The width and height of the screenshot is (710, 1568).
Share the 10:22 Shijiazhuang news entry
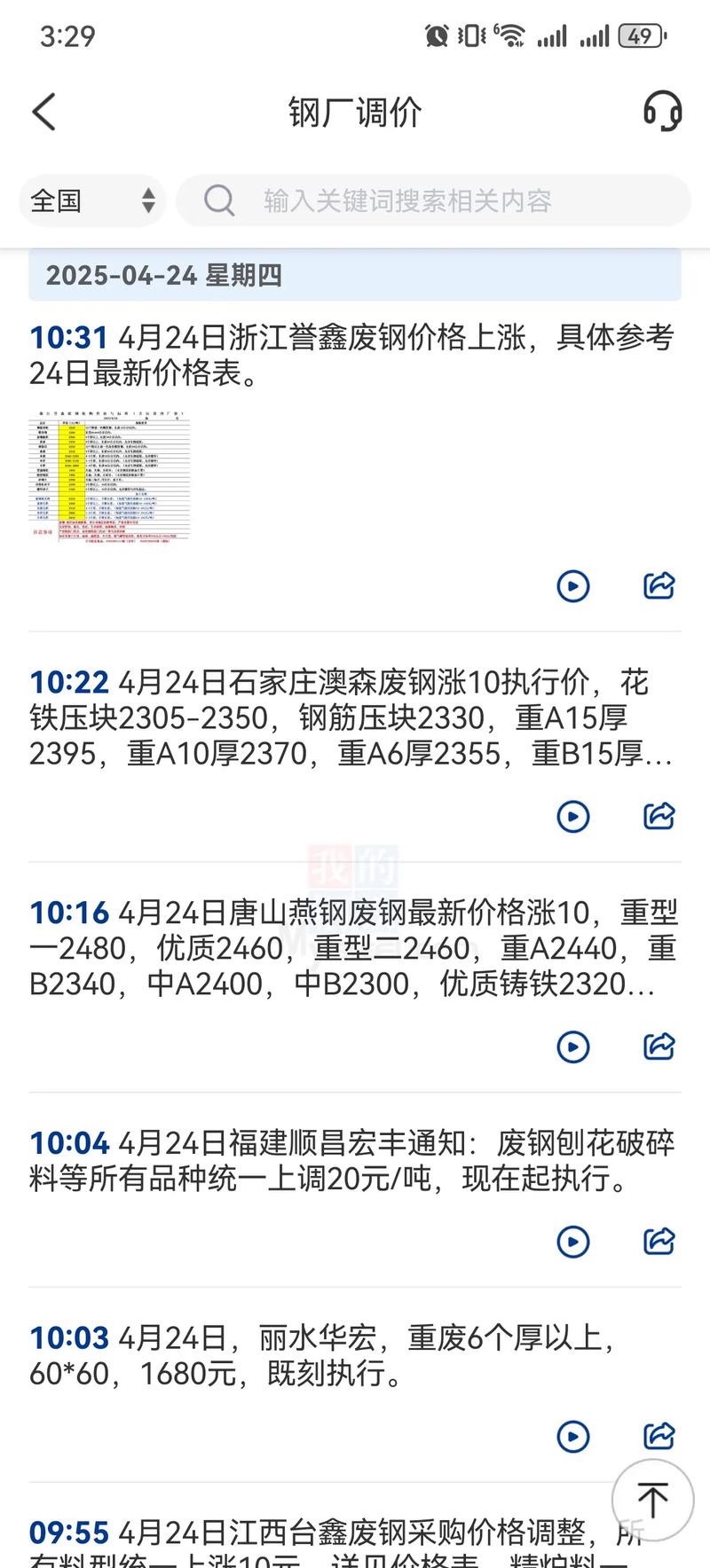658,817
